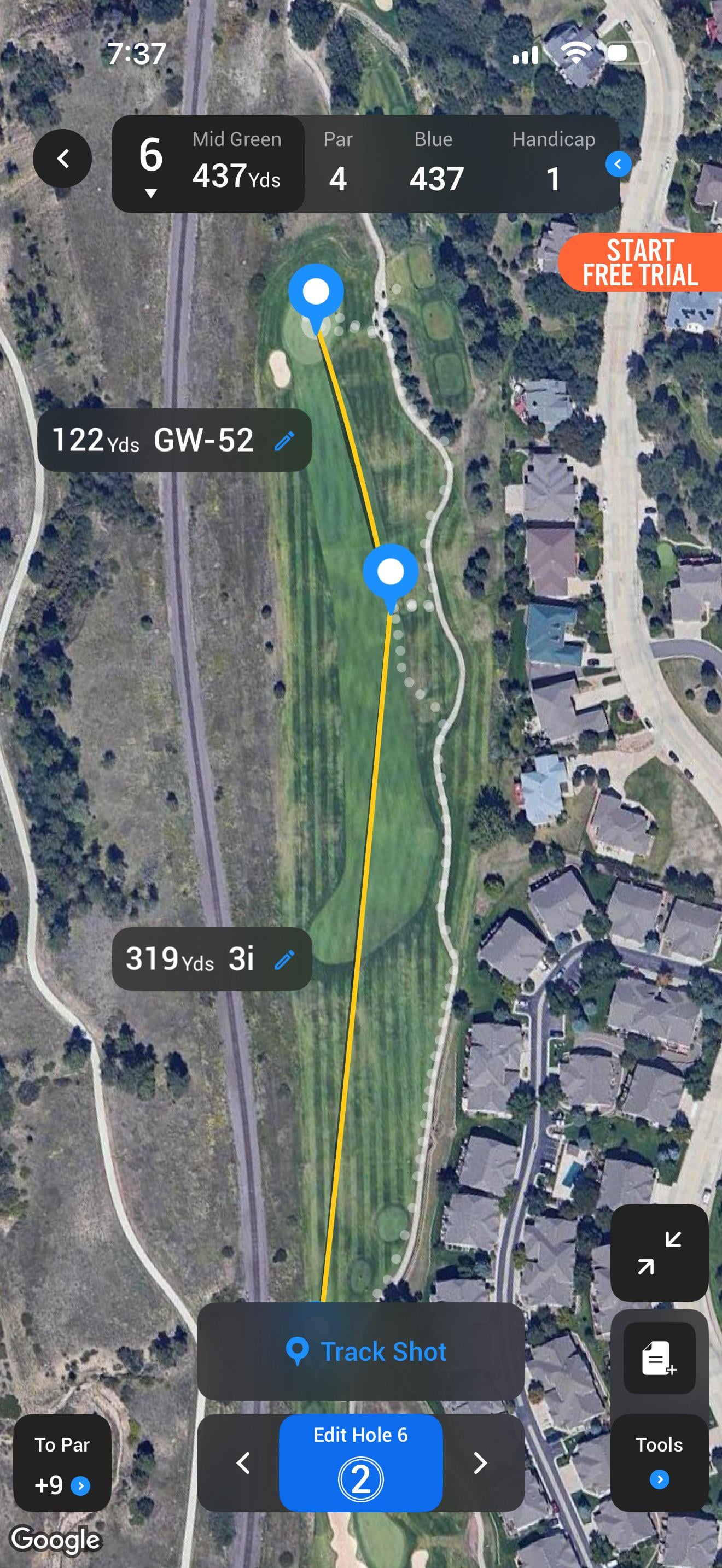Add a note with the document icon
722x1568 pixels.
pos(659,1358)
